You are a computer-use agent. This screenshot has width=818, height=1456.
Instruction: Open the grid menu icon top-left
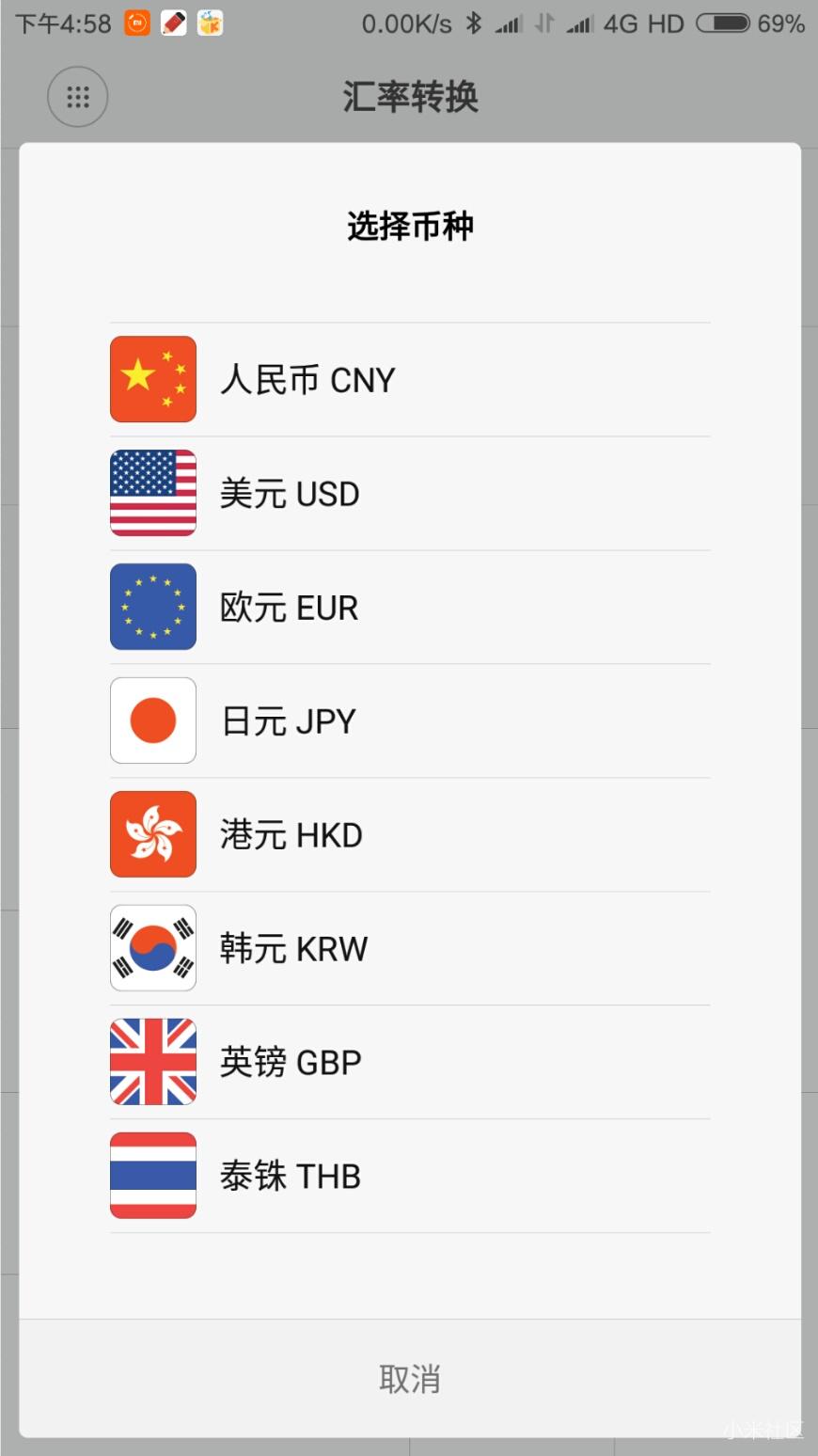tap(77, 96)
